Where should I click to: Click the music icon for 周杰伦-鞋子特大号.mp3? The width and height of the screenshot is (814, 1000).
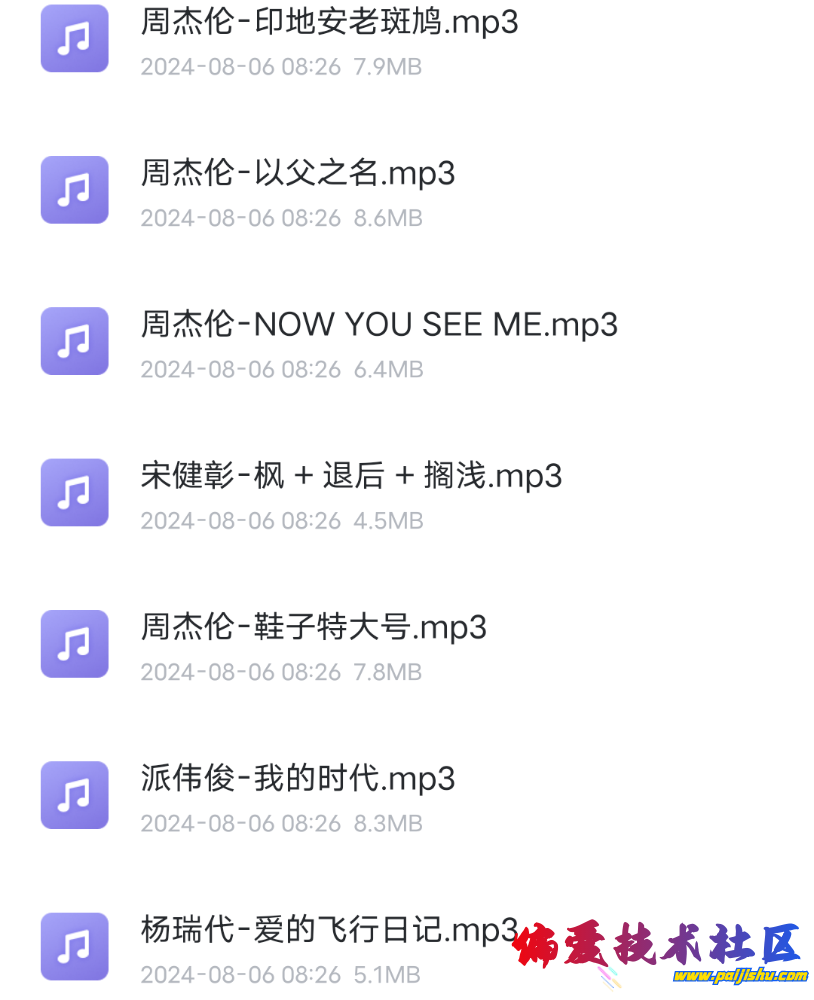pos(73,644)
